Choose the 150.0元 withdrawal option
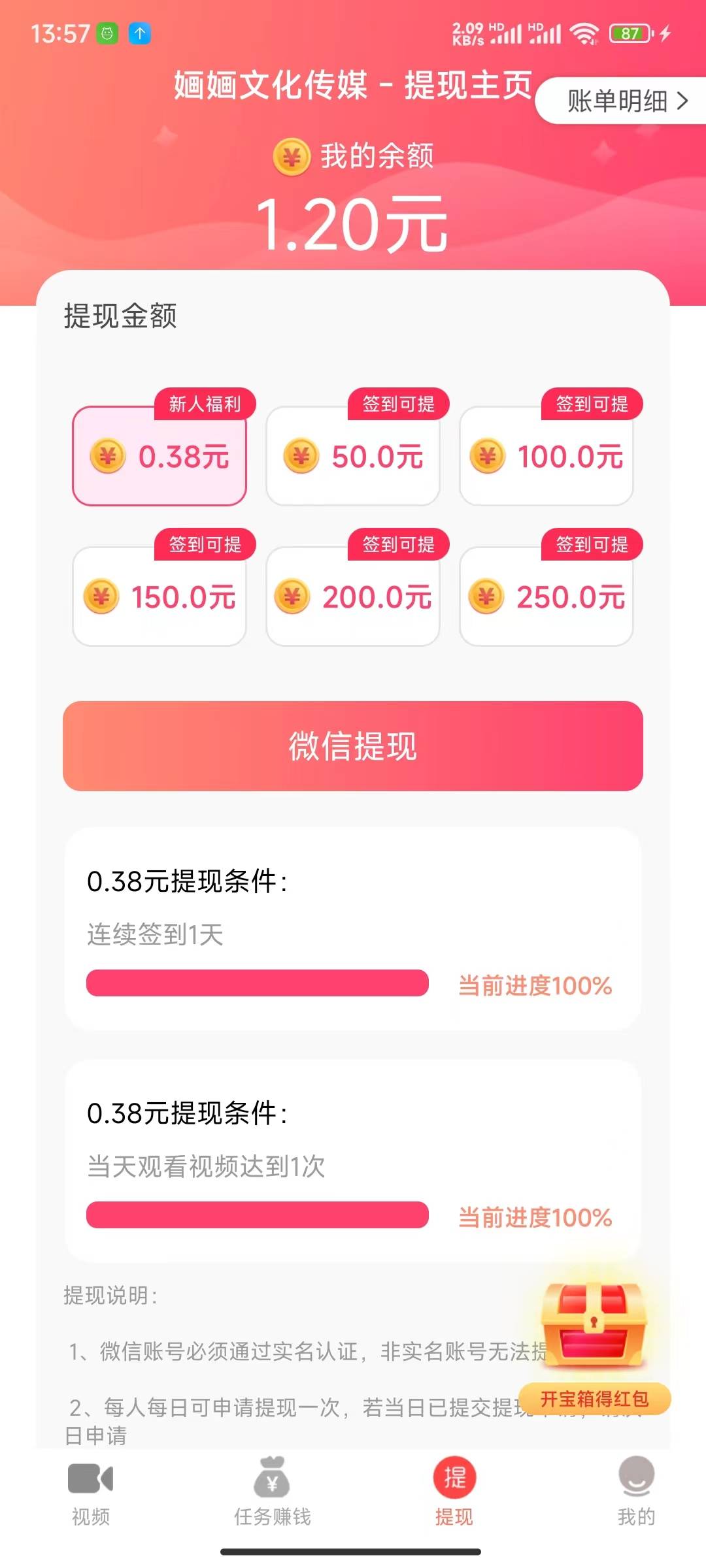 [x=160, y=596]
